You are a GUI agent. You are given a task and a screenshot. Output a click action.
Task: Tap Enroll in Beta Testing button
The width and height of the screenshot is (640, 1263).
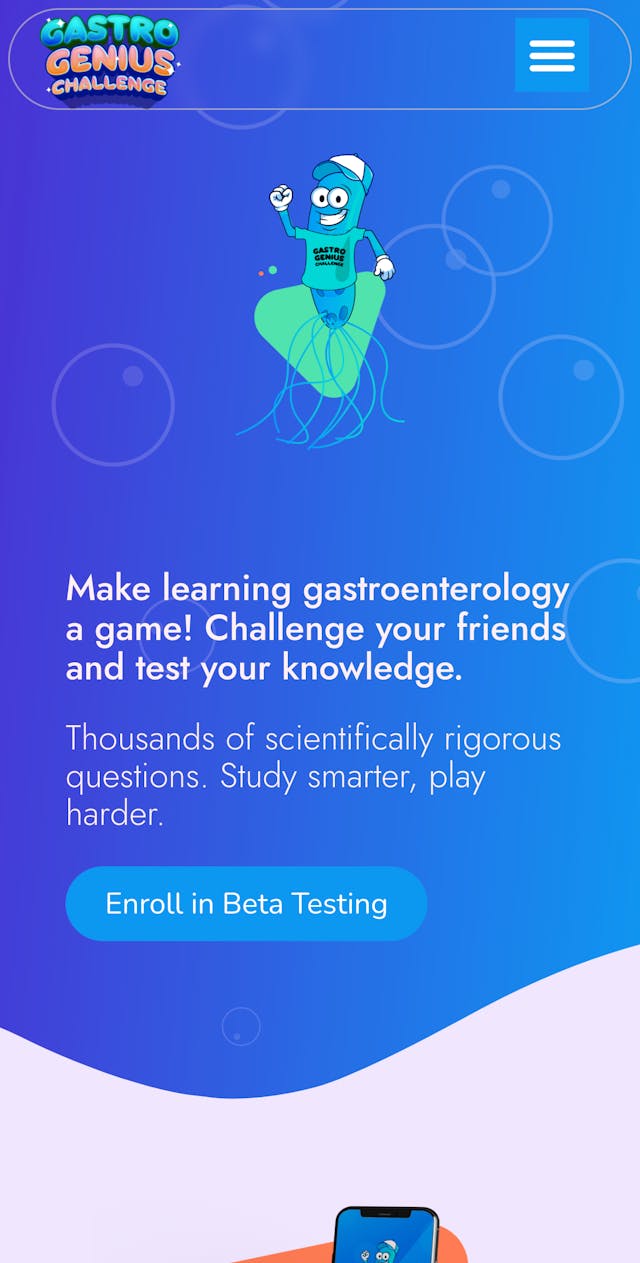click(246, 903)
